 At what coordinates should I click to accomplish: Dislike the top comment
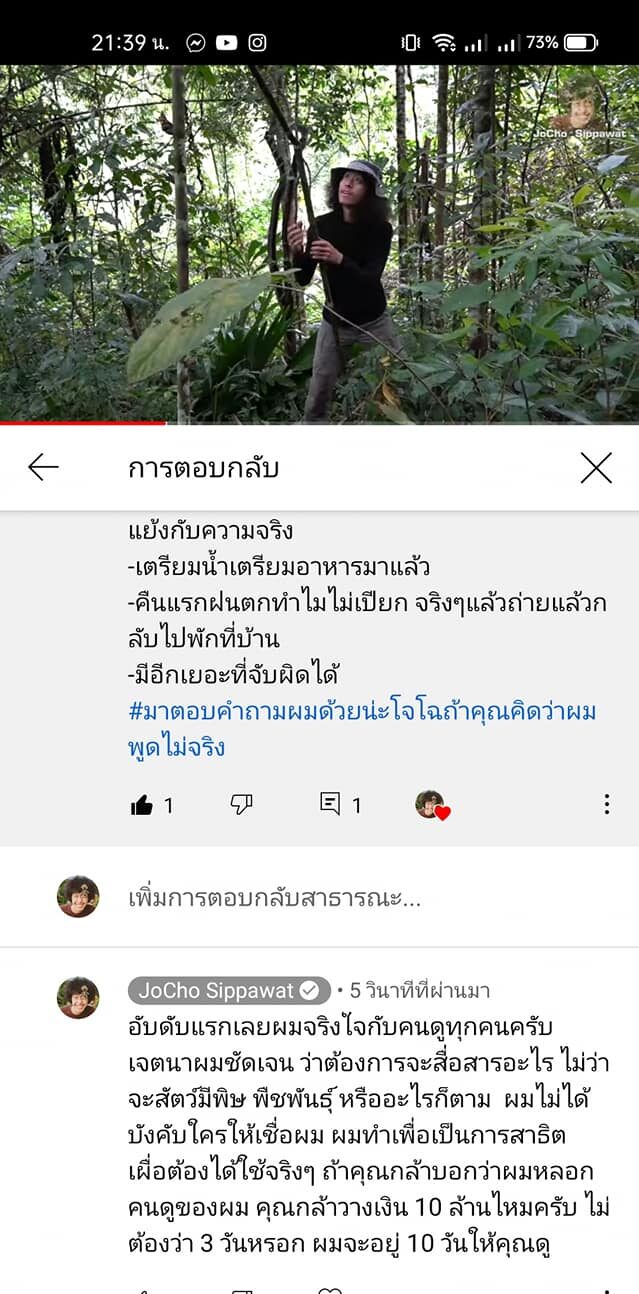click(x=241, y=805)
